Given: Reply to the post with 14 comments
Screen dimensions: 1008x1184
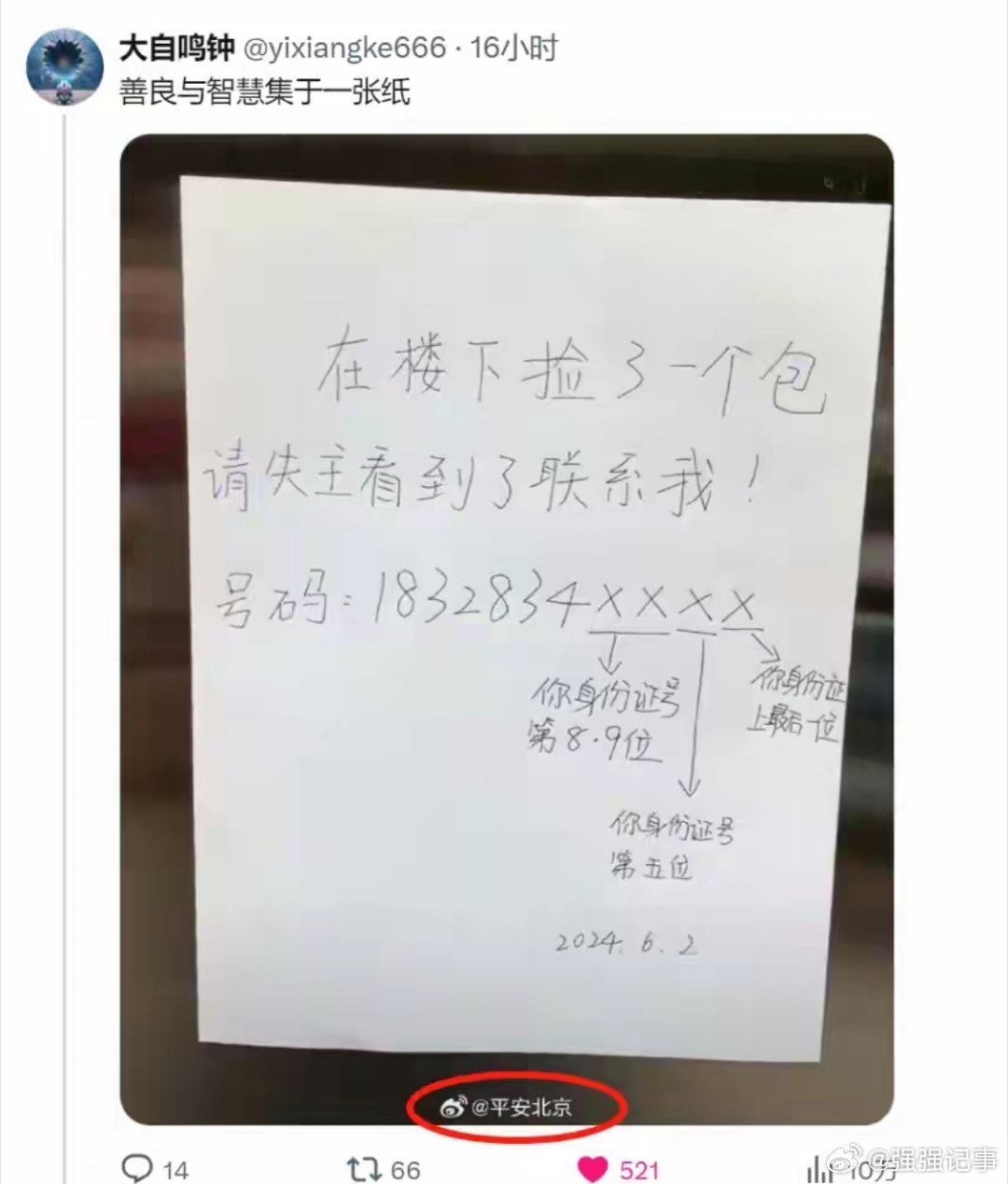Looking at the screenshot, I should click(138, 1167).
